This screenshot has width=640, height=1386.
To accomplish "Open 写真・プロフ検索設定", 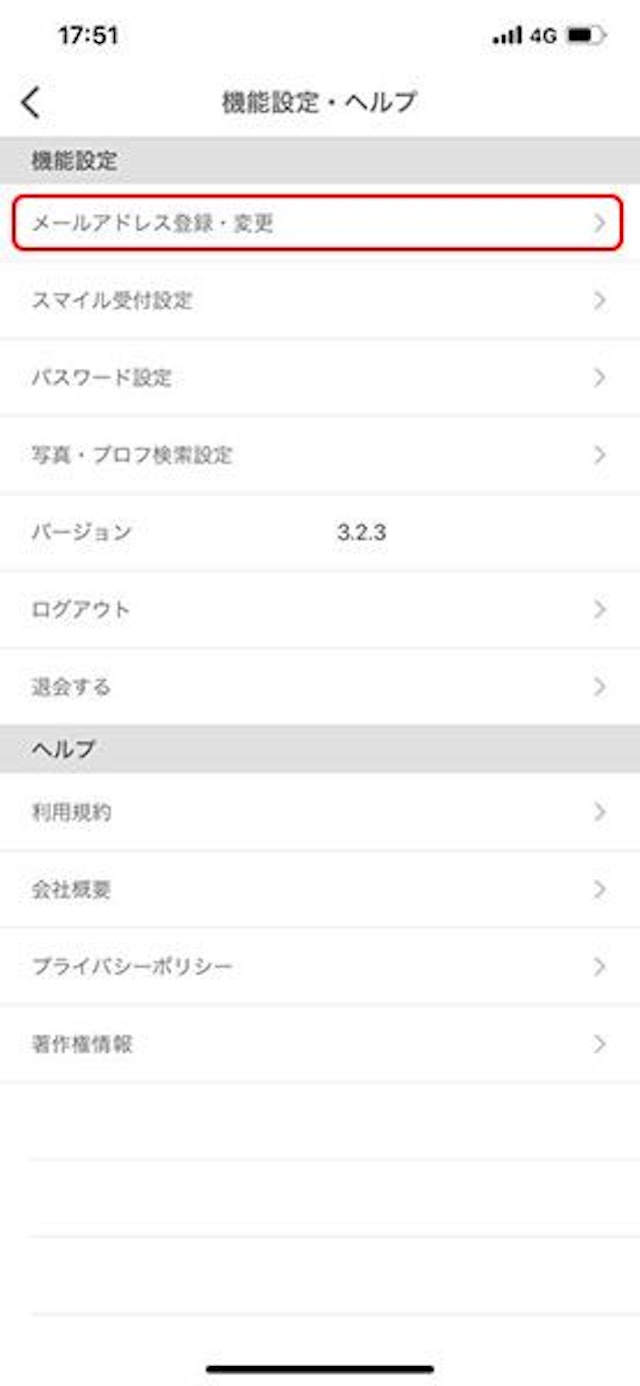I will 318,455.
